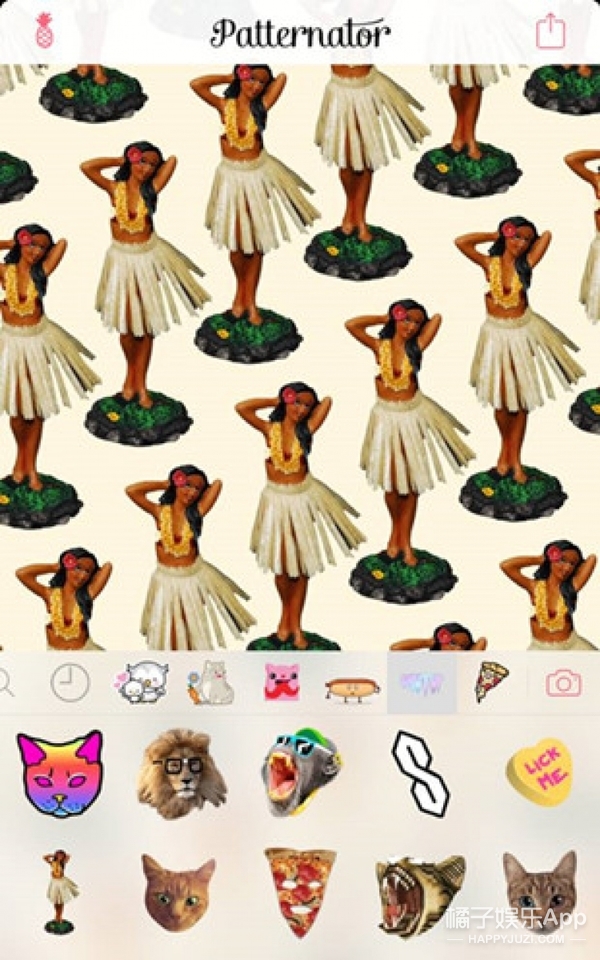
Task: Share the pattern with the export icon
Action: 550,32
